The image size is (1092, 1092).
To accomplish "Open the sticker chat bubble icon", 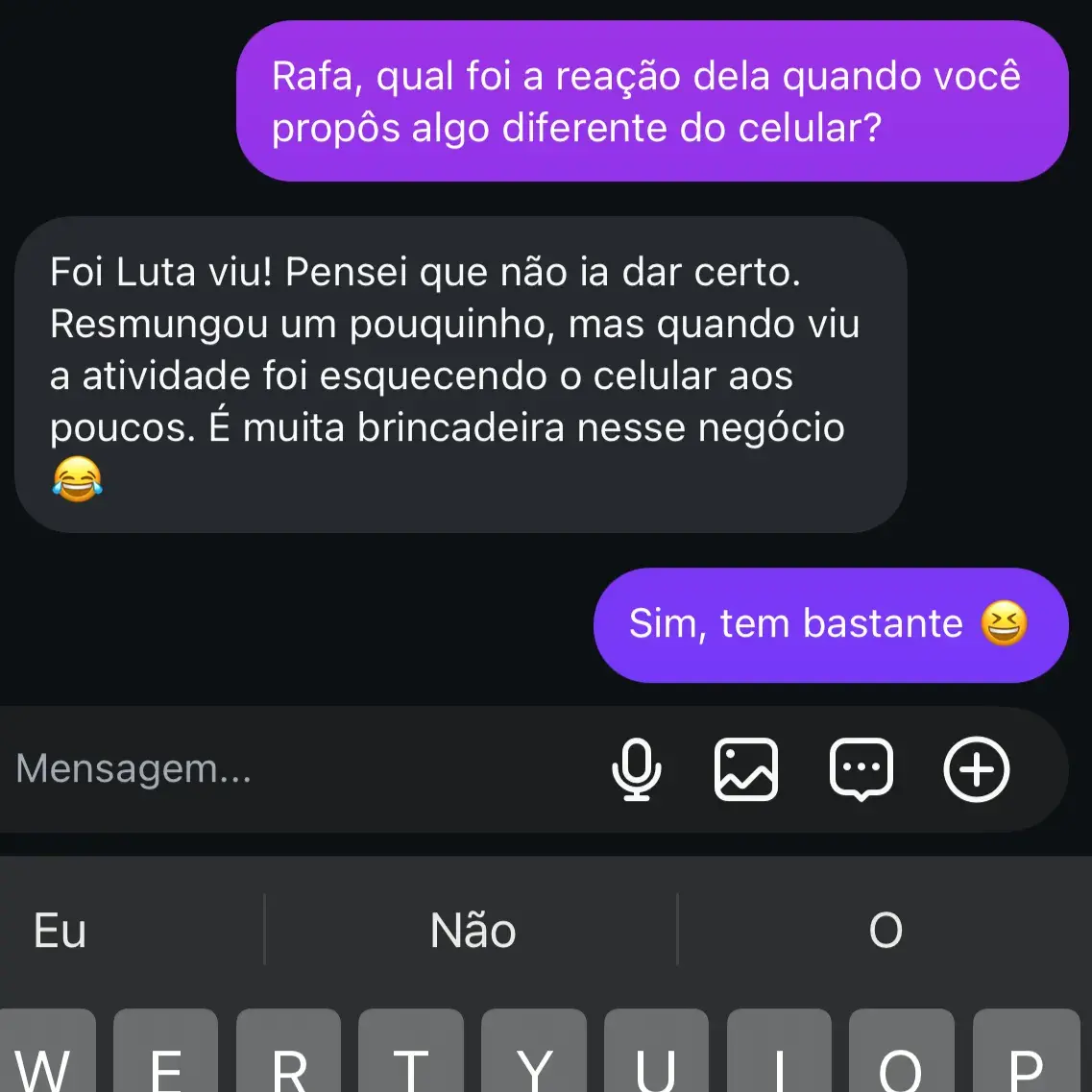I will point(861,769).
